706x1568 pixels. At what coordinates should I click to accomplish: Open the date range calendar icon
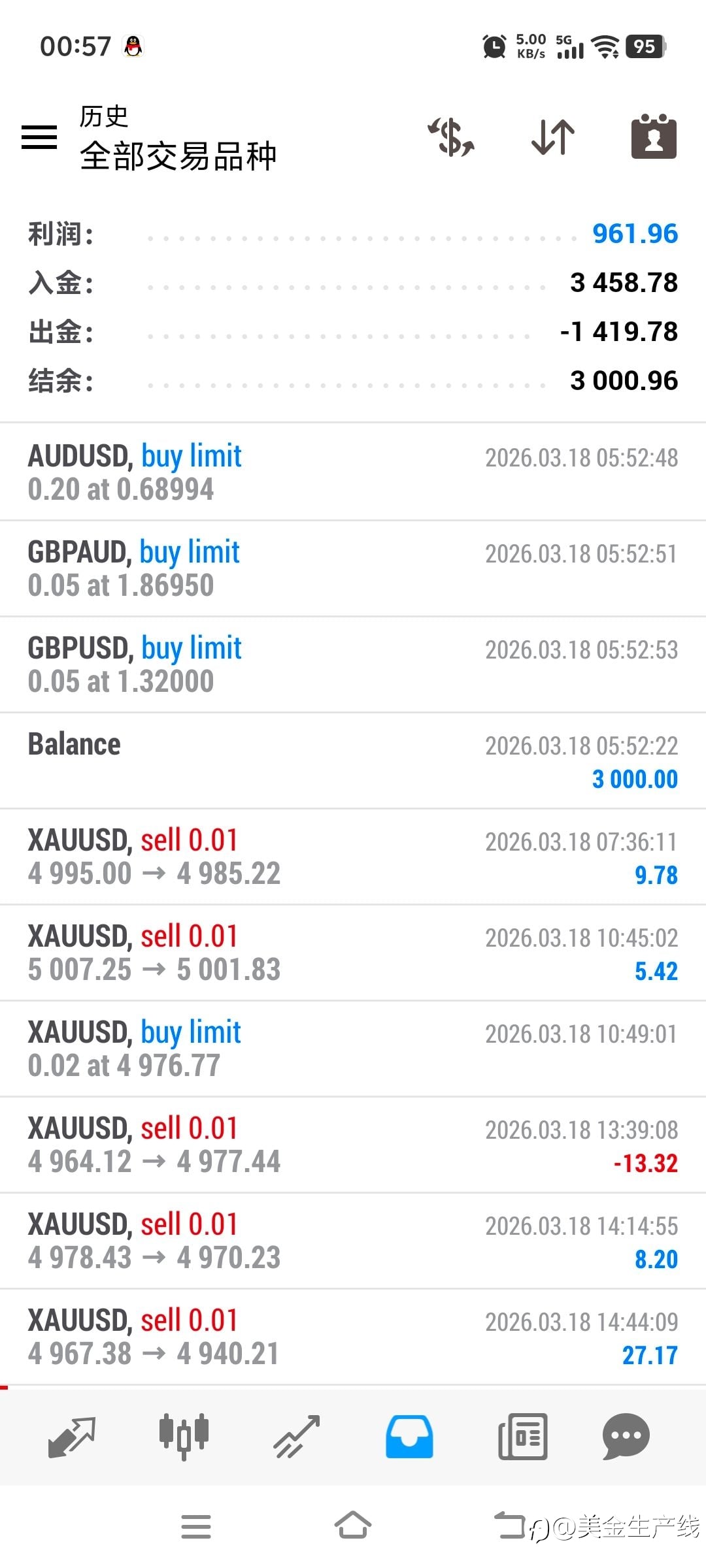pyautogui.click(x=653, y=137)
